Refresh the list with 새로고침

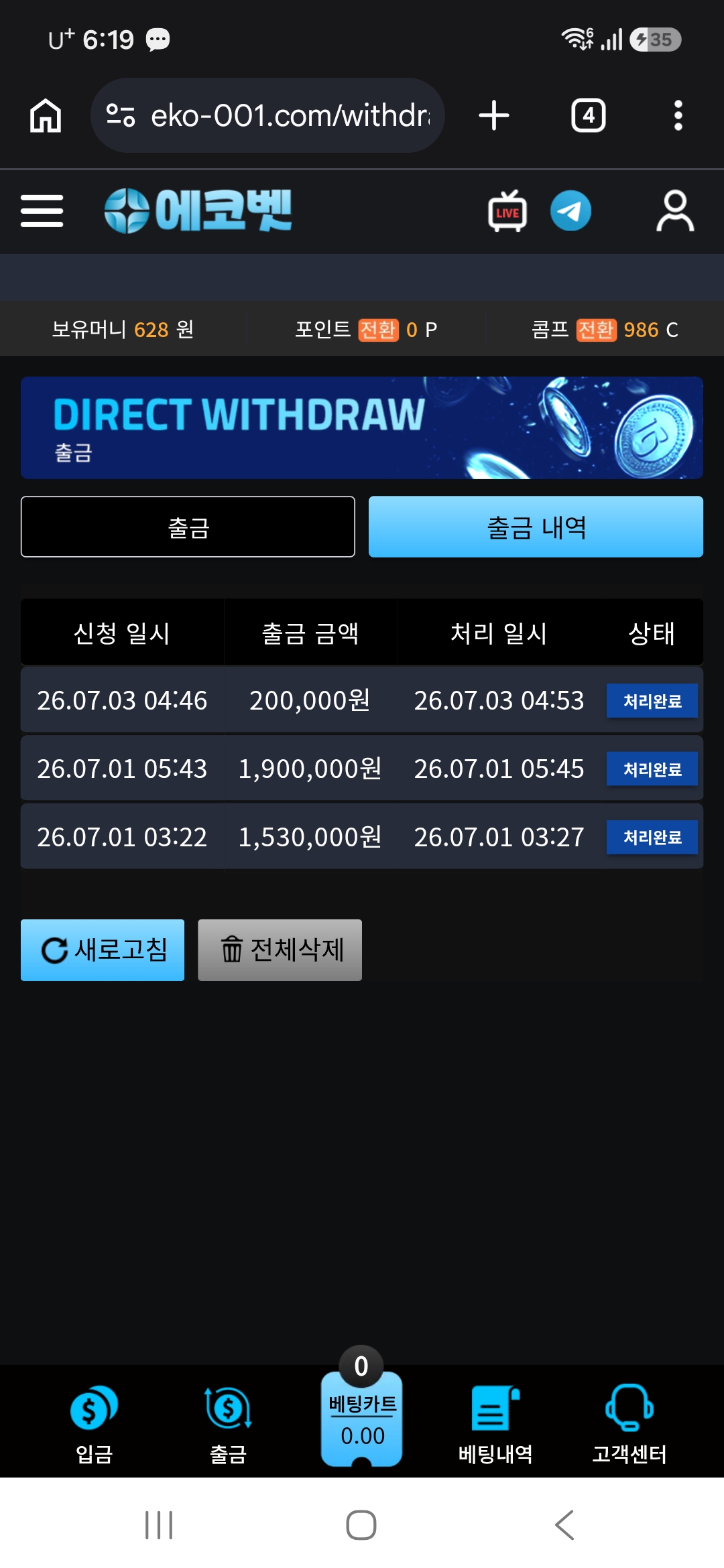click(x=103, y=950)
